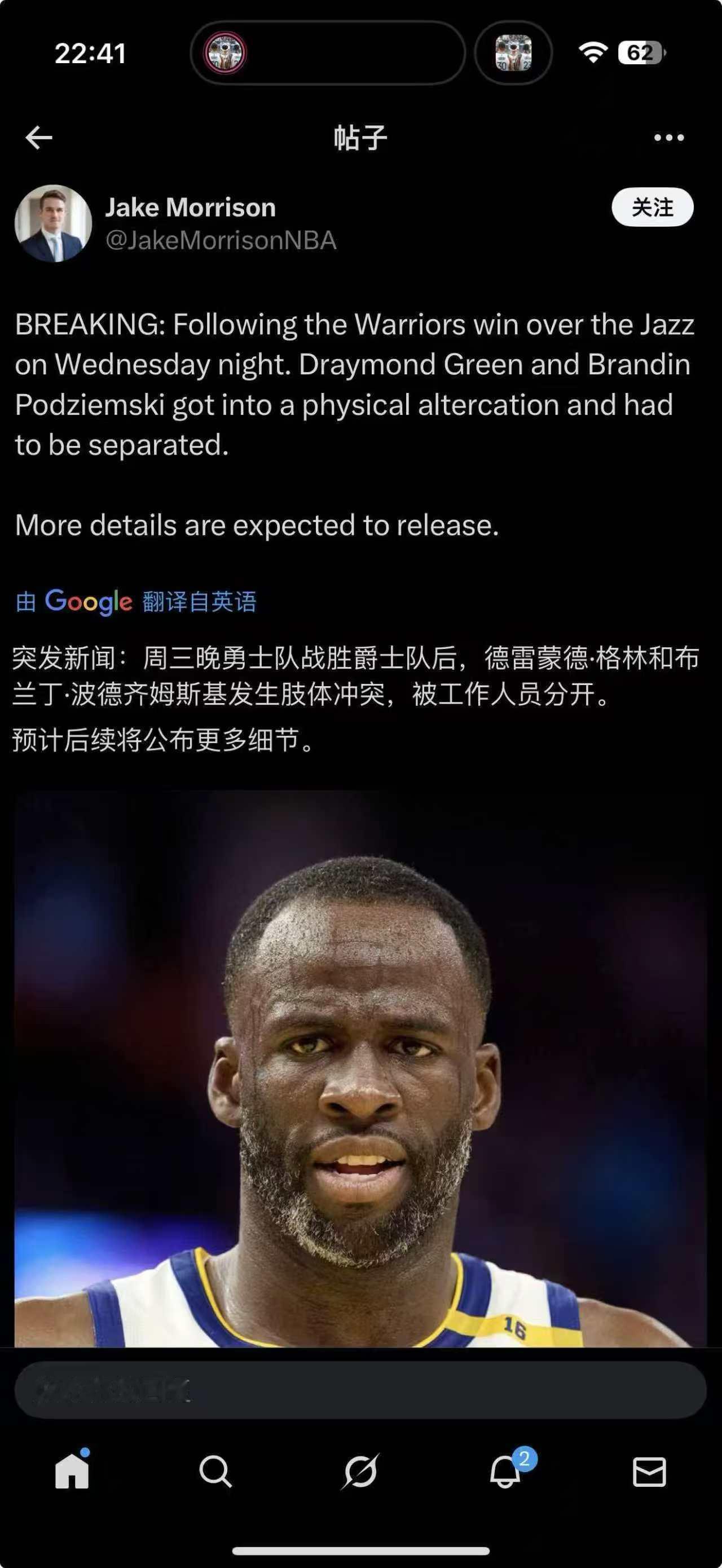Open the 帖子 header title
The width and height of the screenshot is (722, 1568).
click(360, 139)
